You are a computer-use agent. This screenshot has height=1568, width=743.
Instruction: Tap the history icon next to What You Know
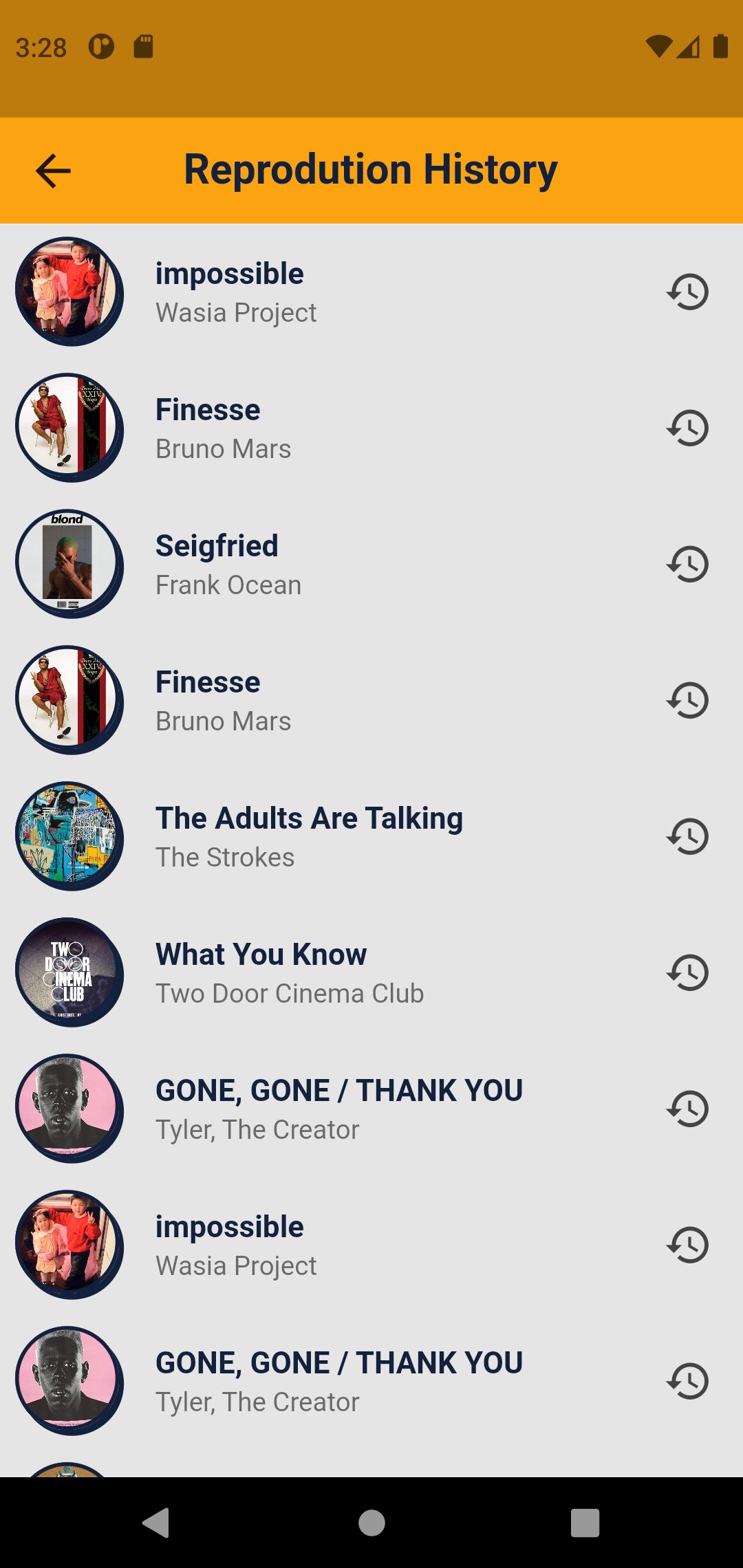point(687,972)
